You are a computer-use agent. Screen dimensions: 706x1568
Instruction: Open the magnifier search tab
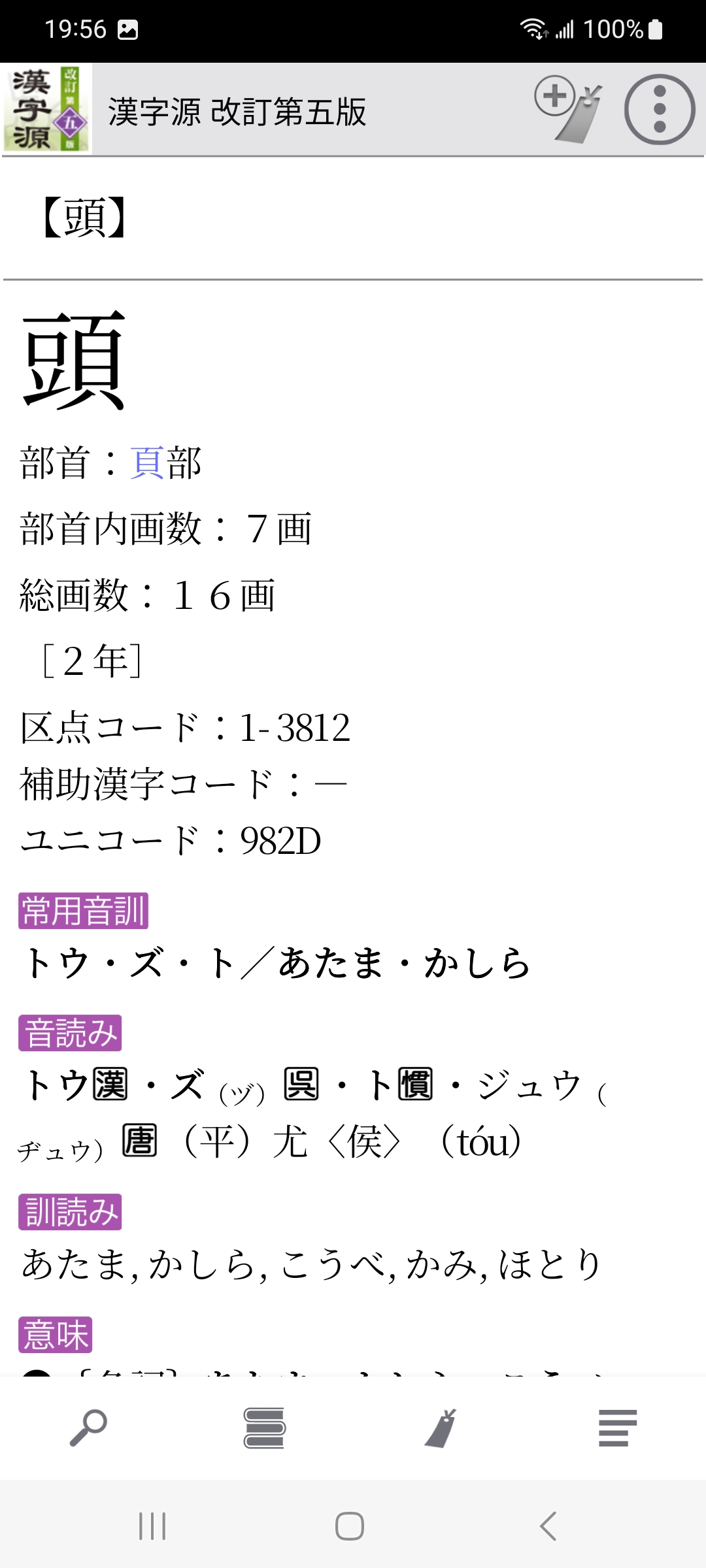coord(88,1427)
